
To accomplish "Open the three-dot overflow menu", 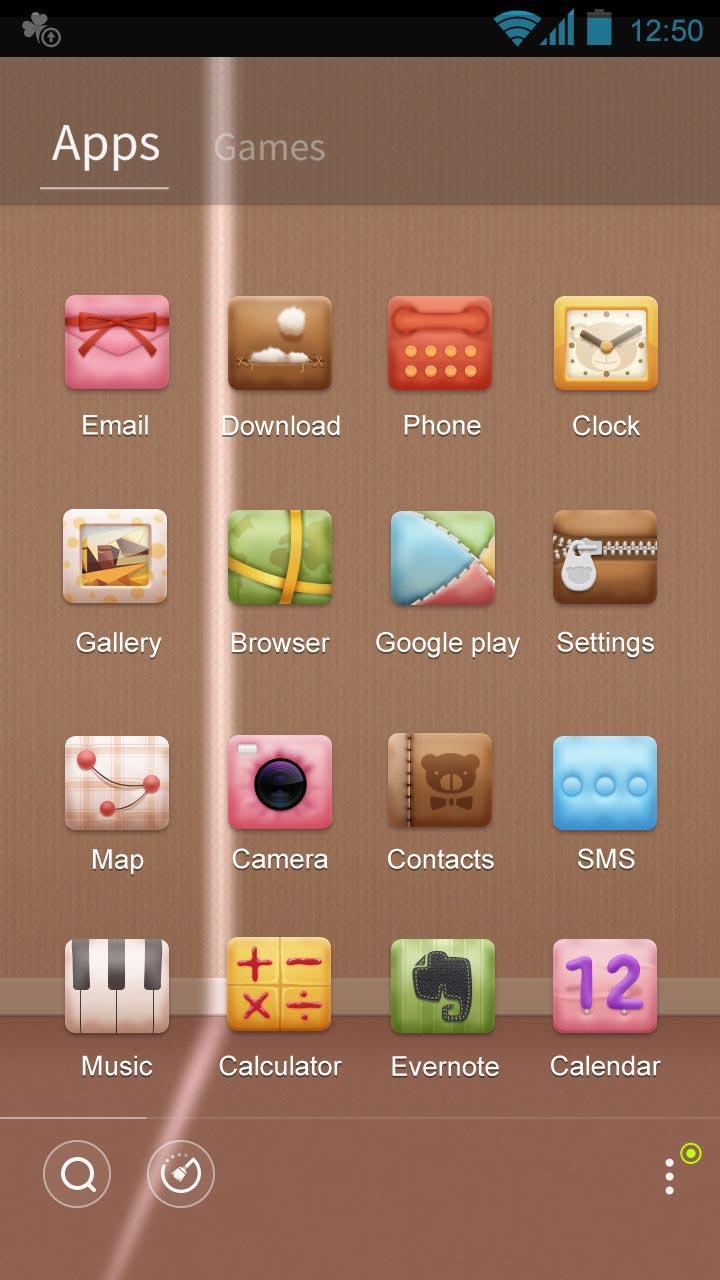I will 670,1176.
